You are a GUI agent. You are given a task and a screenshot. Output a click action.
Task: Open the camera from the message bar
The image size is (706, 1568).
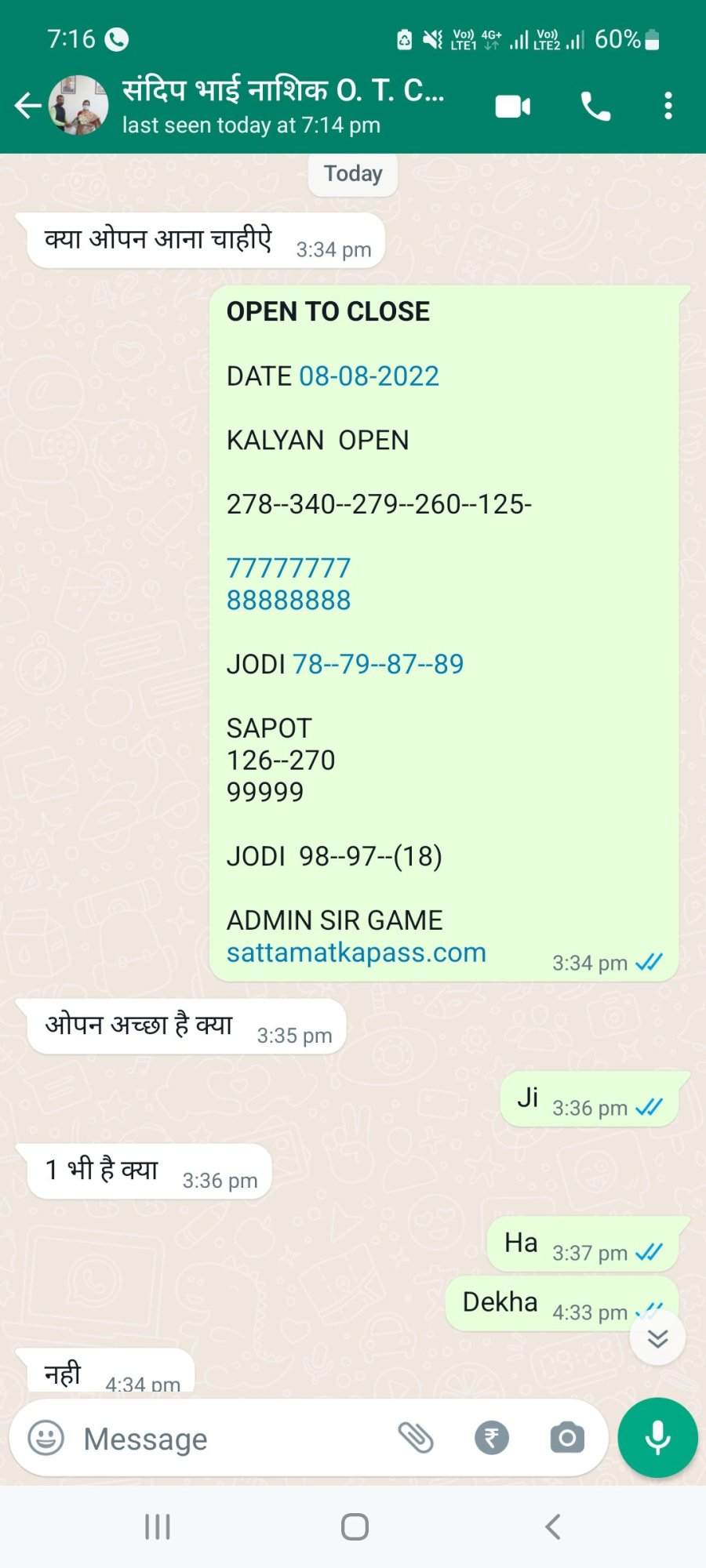pos(567,1438)
